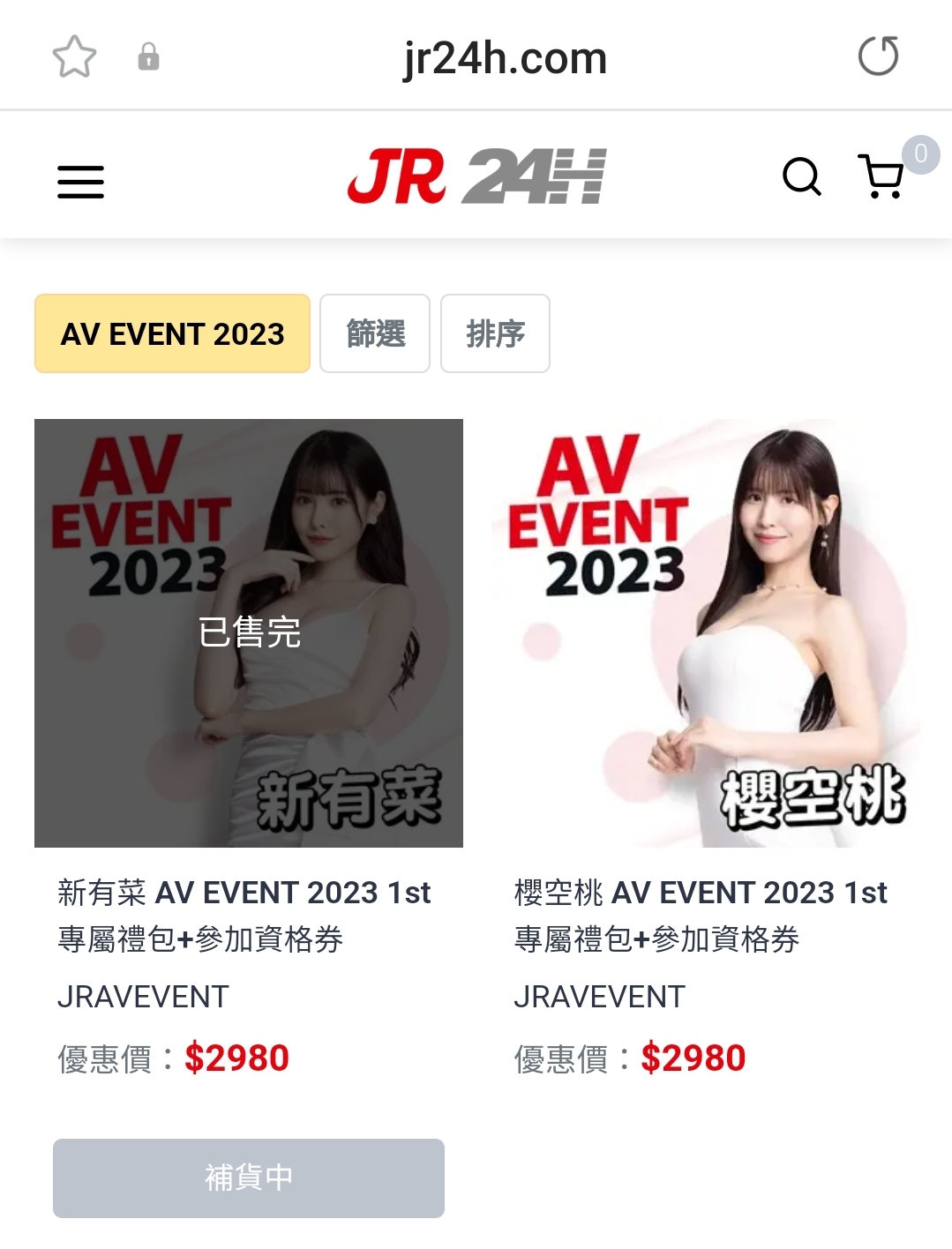Tap the jr24h.com address bar
The height and width of the screenshot is (1249, 952).
pyautogui.click(x=505, y=58)
